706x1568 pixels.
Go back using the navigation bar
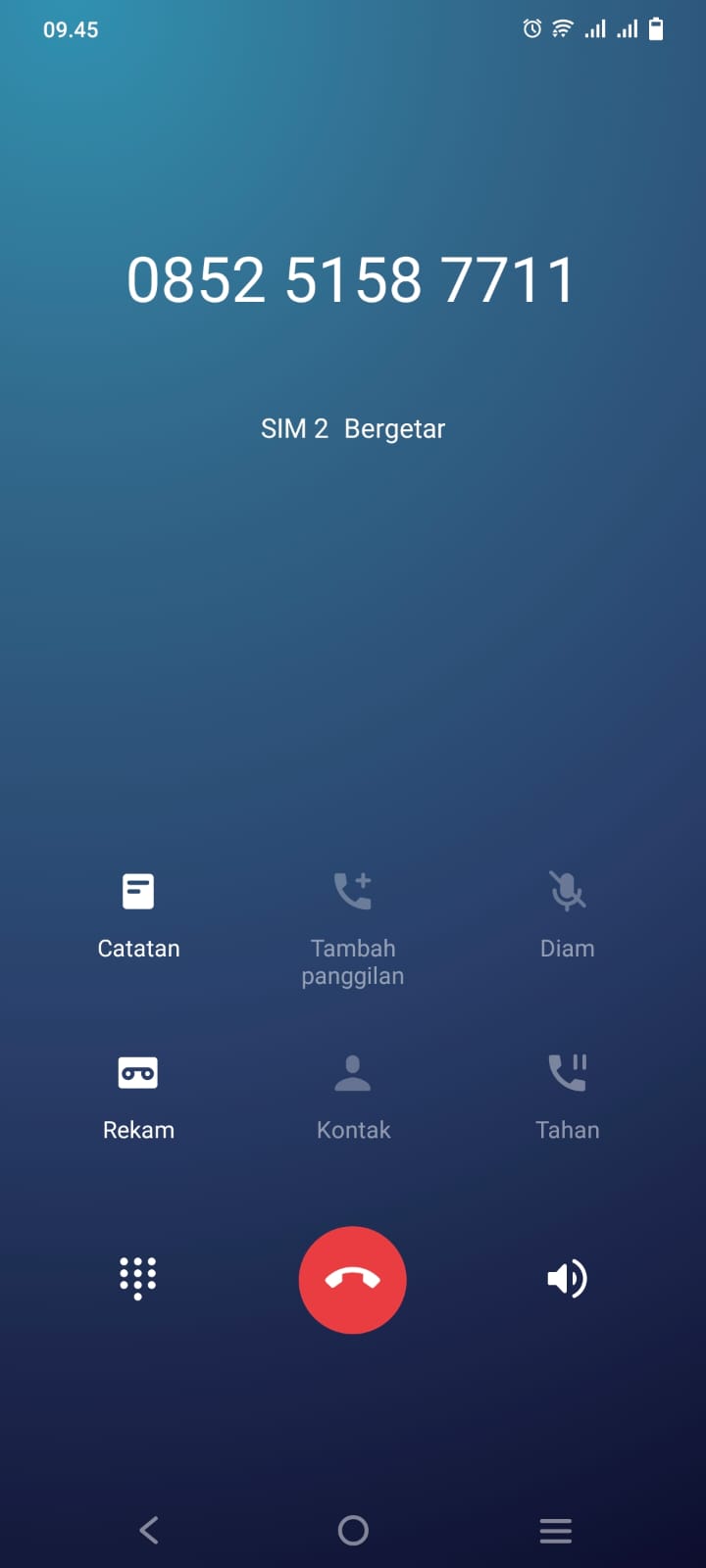click(149, 1530)
